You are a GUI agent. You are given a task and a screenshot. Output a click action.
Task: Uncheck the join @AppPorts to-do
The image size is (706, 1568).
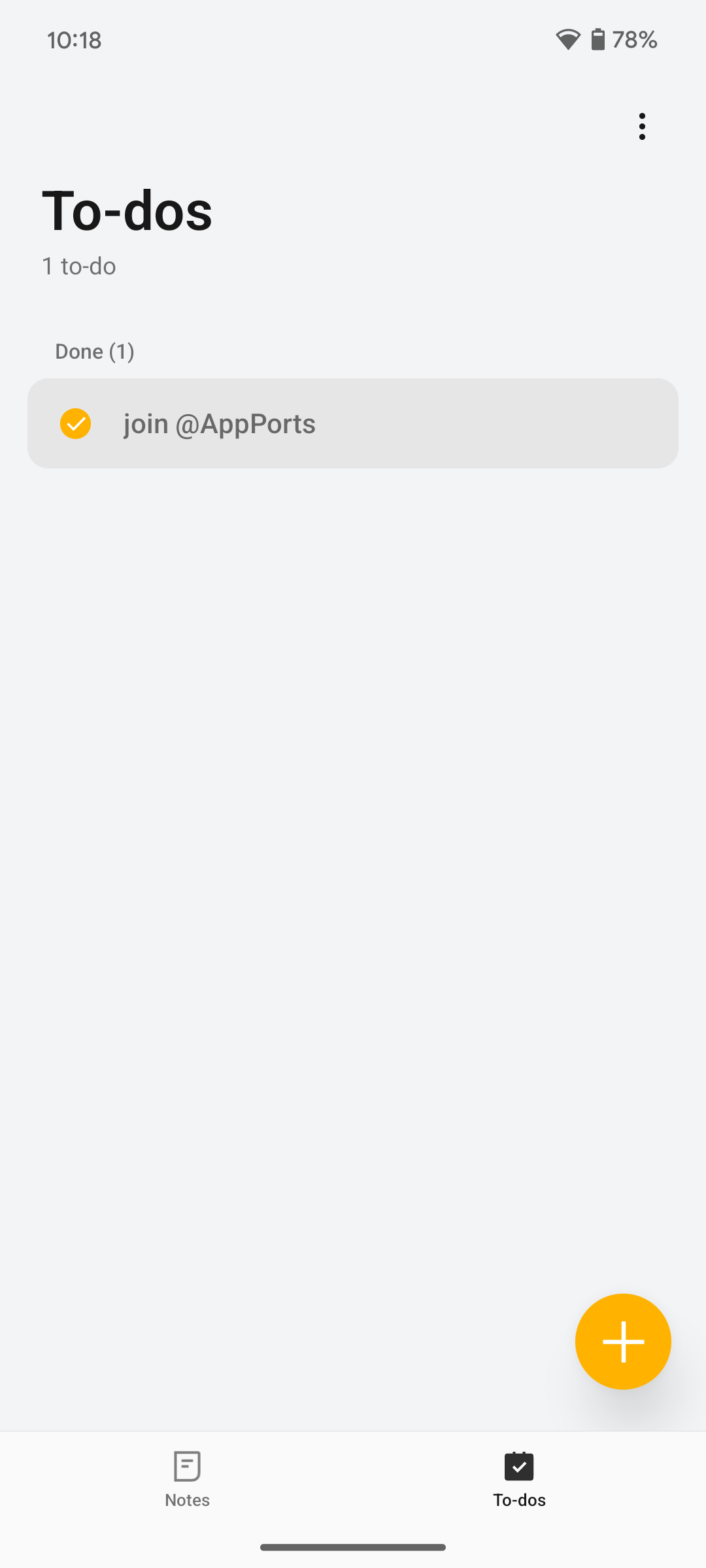[76, 424]
